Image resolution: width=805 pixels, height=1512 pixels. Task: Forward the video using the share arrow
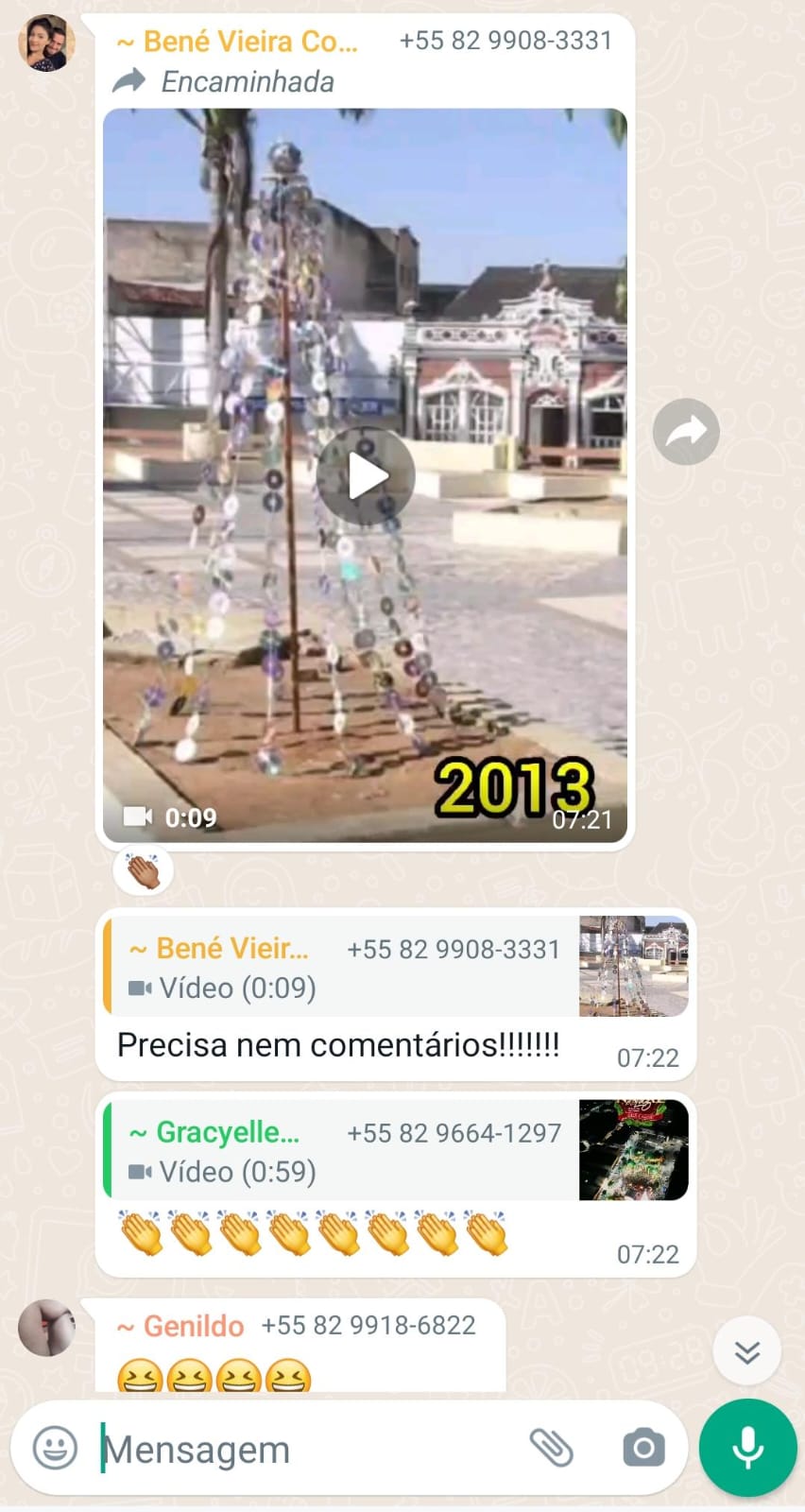[x=686, y=432]
